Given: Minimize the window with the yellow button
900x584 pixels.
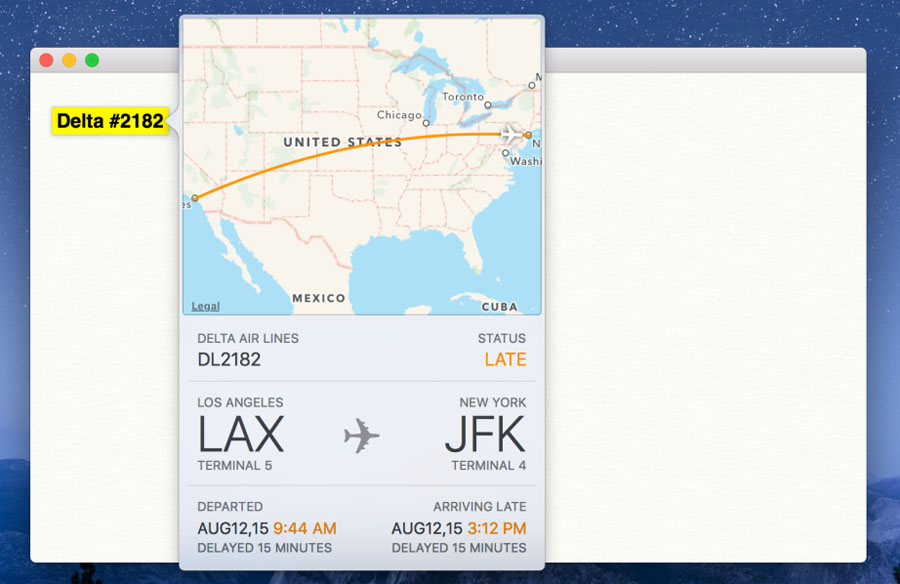Looking at the screenshot, I should [69, 61].
